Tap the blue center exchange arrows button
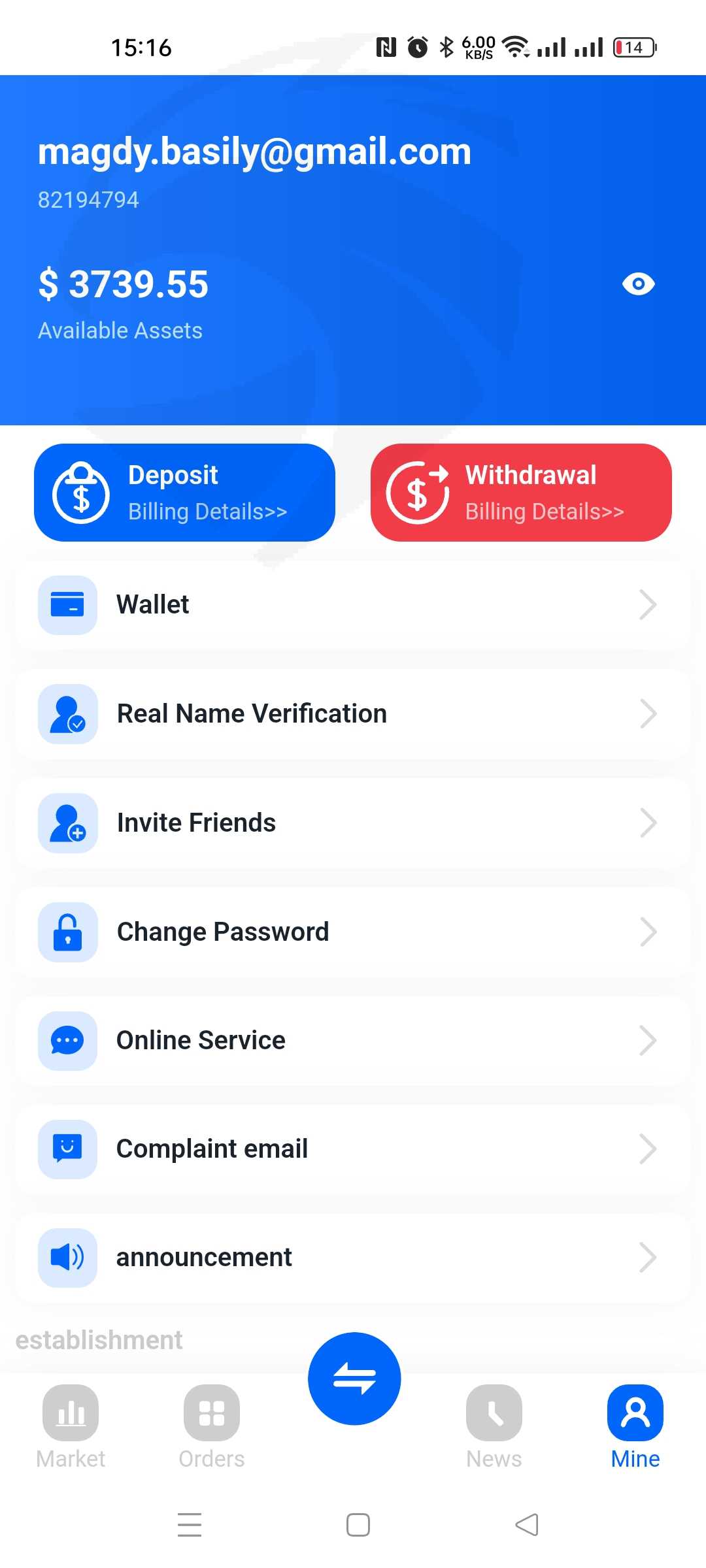The width and height of the screenshot is (706, 1568). 354,1379
